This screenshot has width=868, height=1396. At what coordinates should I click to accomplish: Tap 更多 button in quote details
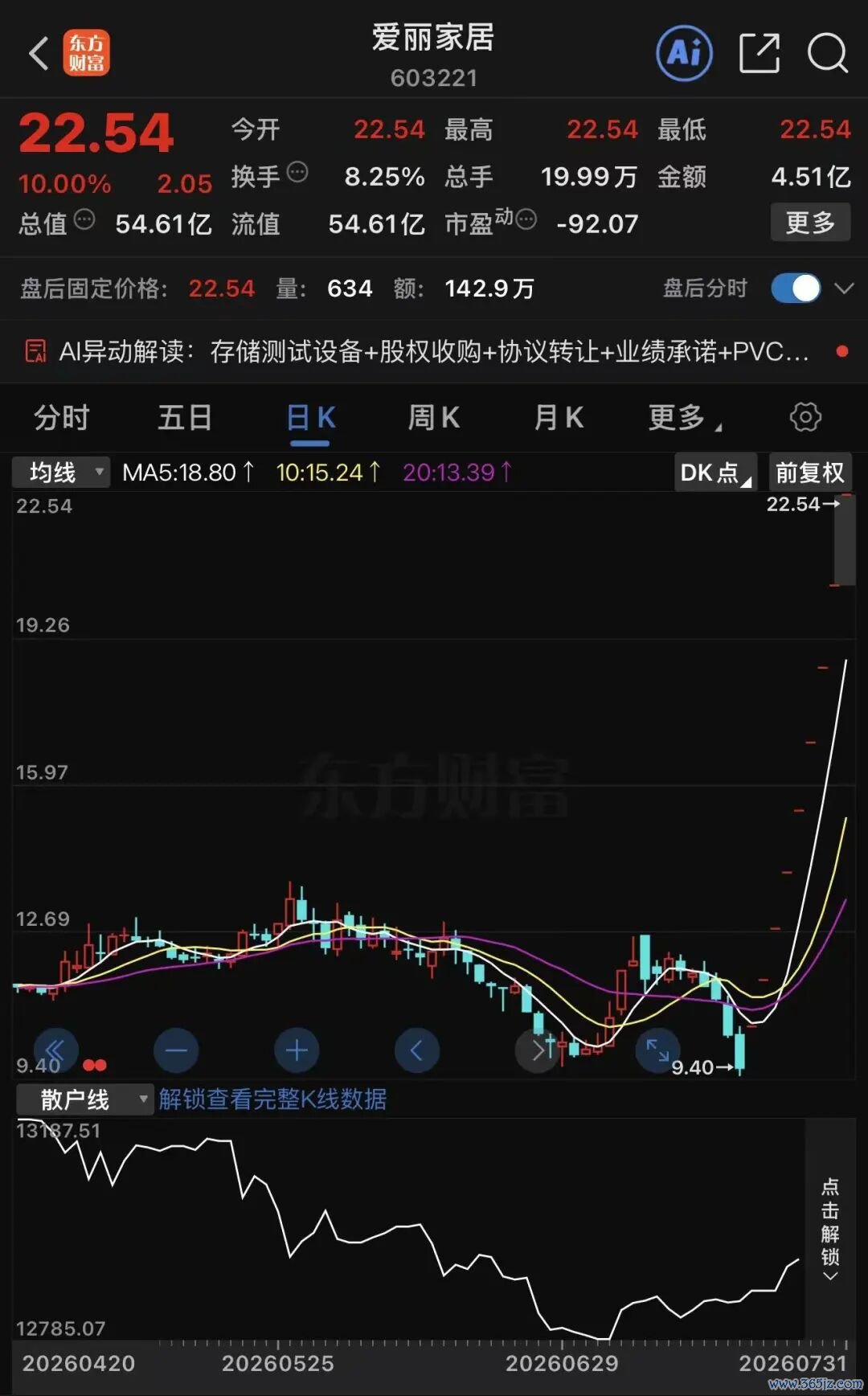[810, 223]
